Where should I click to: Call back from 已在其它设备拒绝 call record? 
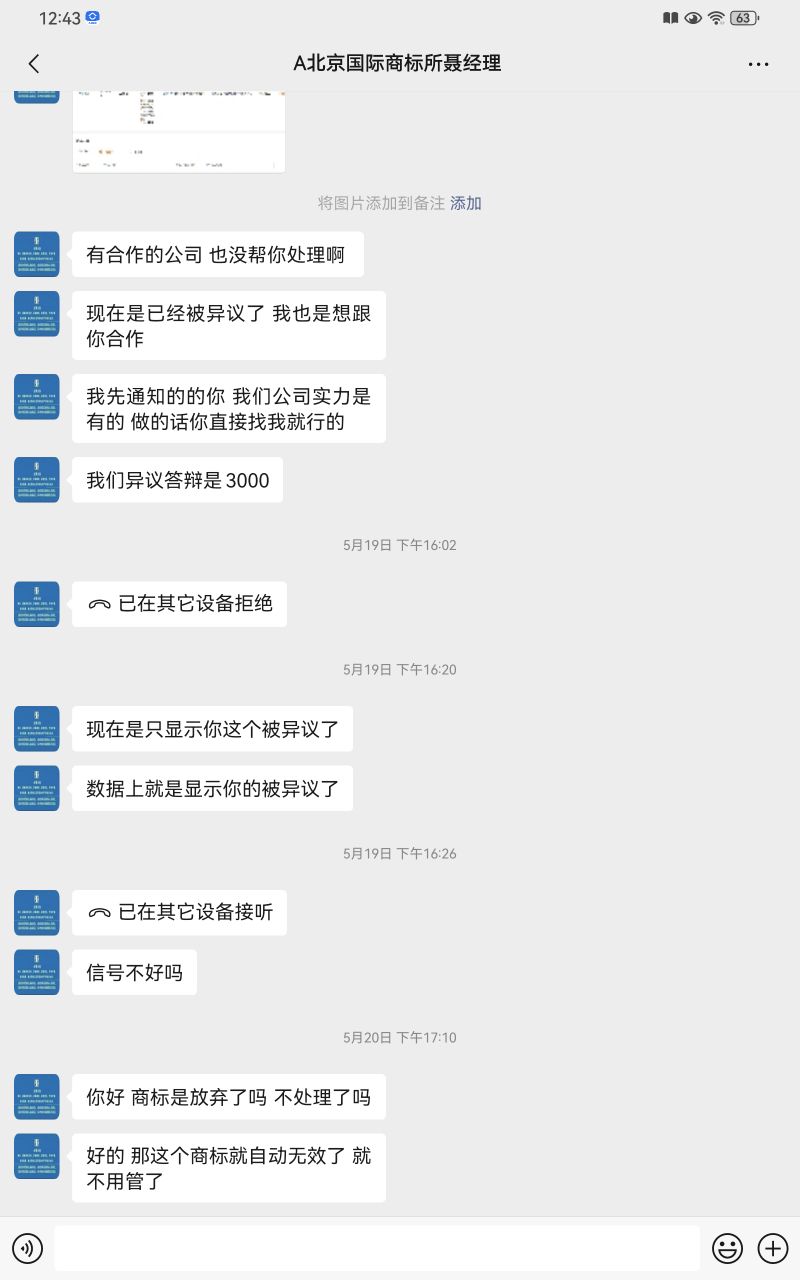pyautogui.click(x=179, y=604)
